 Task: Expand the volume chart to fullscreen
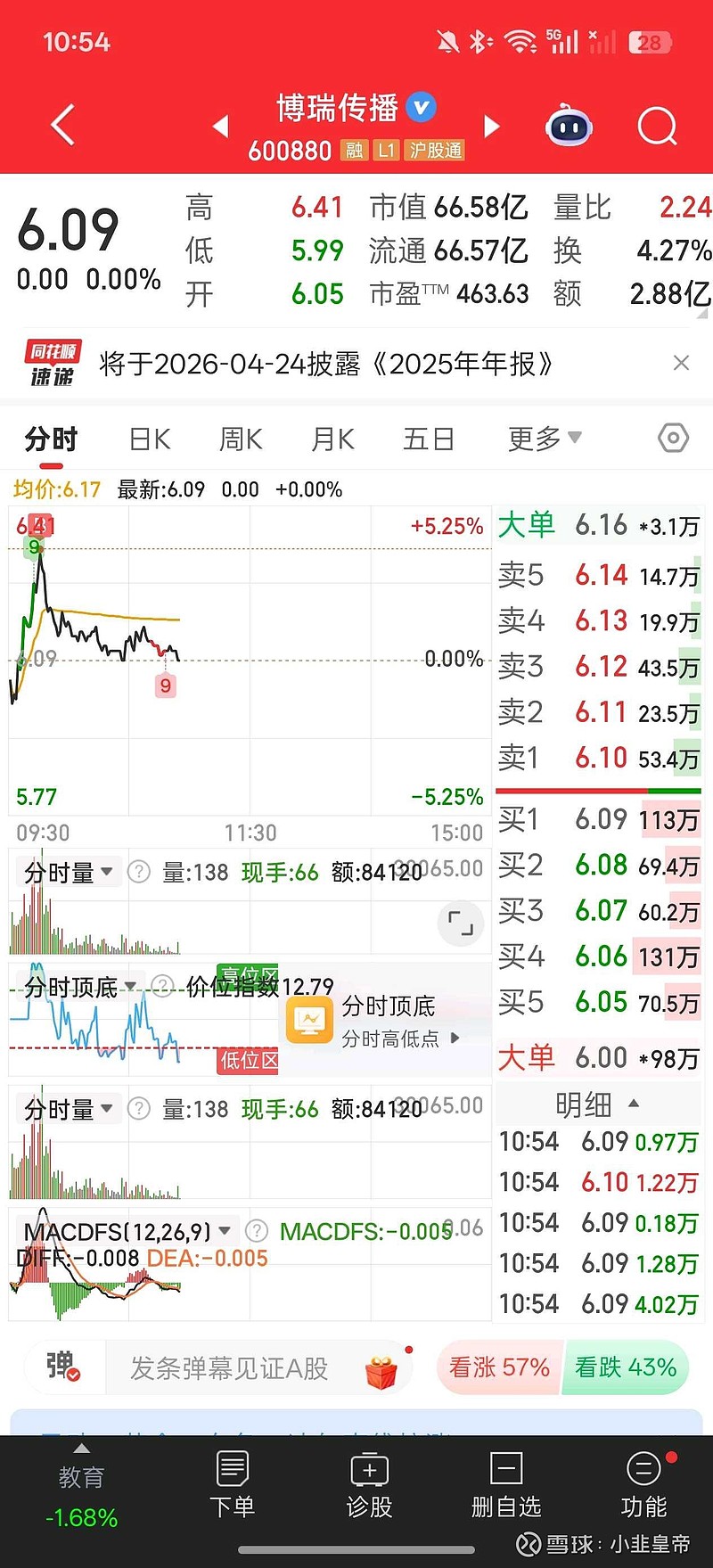pyautogui.click(x=460, y=924)
